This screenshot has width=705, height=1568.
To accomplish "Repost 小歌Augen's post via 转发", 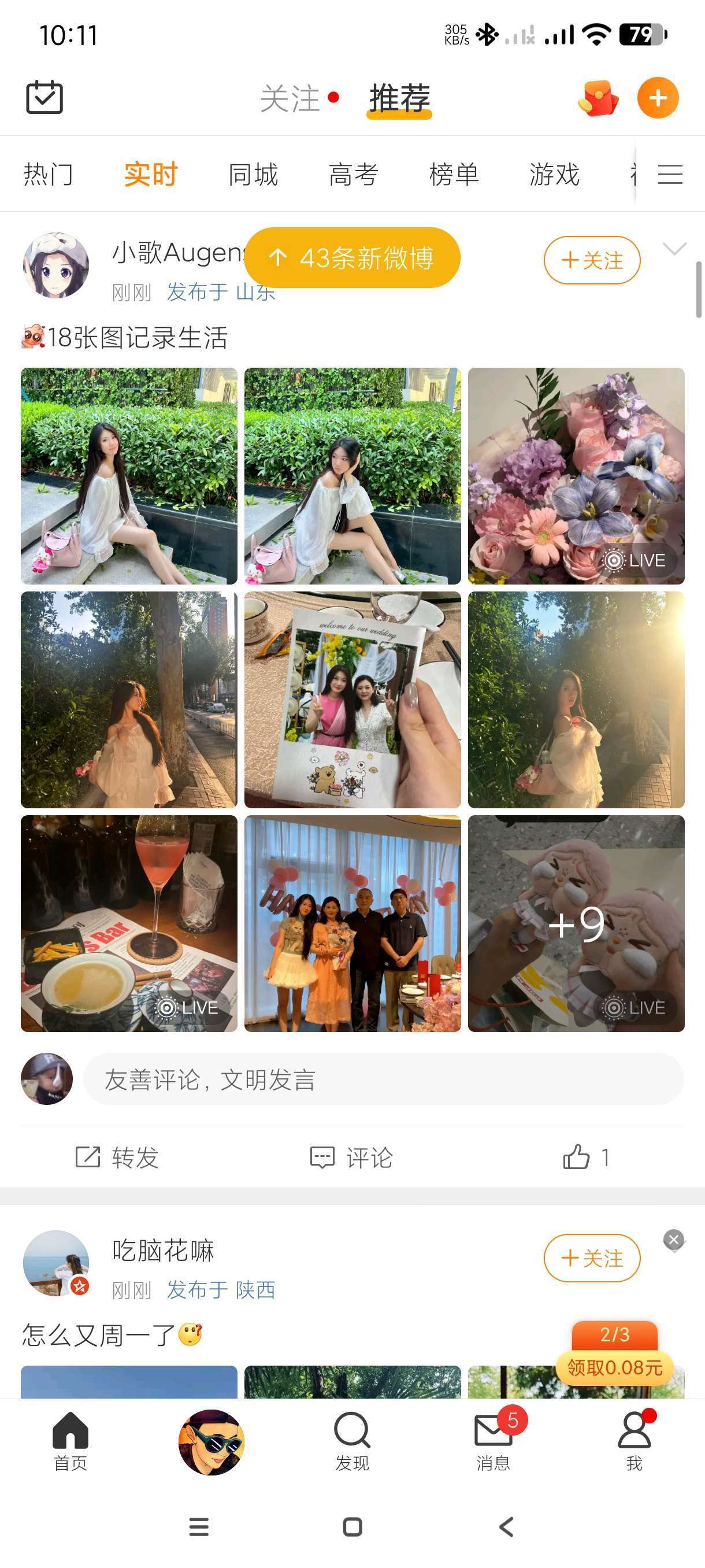I will pyautogui.click(x=117, y=1157).
